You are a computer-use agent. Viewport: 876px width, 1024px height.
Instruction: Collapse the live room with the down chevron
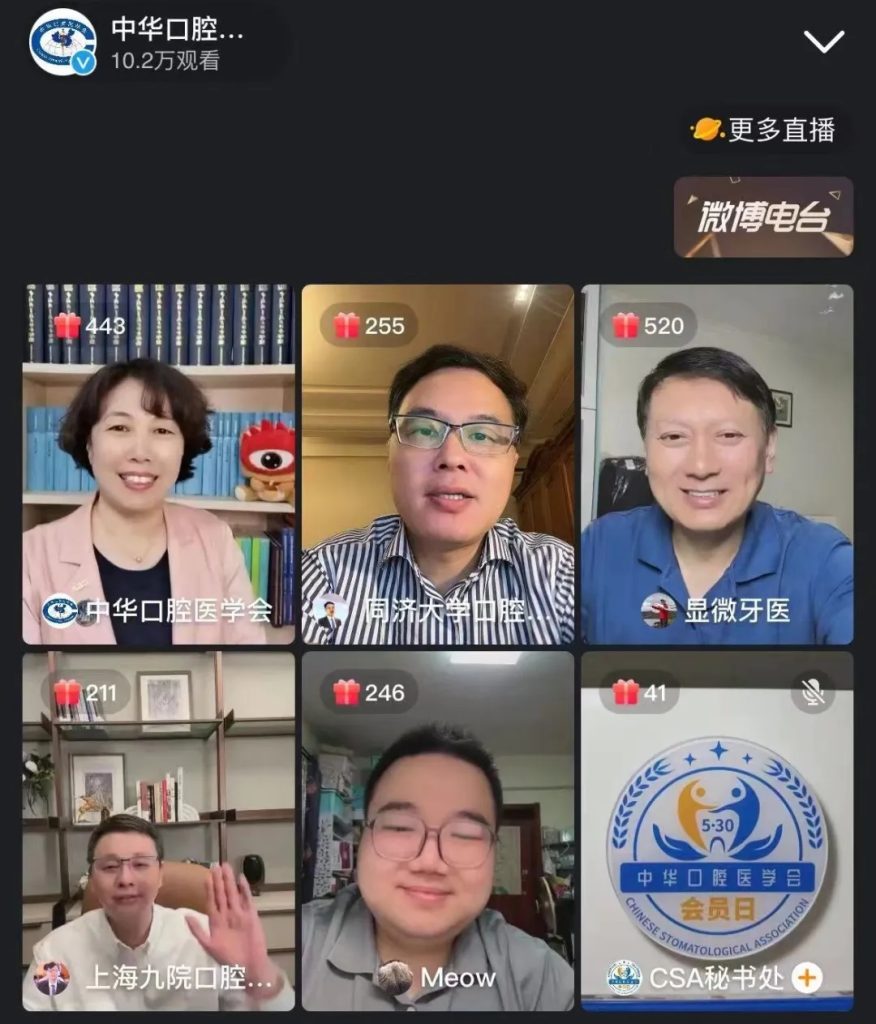tap(824, 41)
